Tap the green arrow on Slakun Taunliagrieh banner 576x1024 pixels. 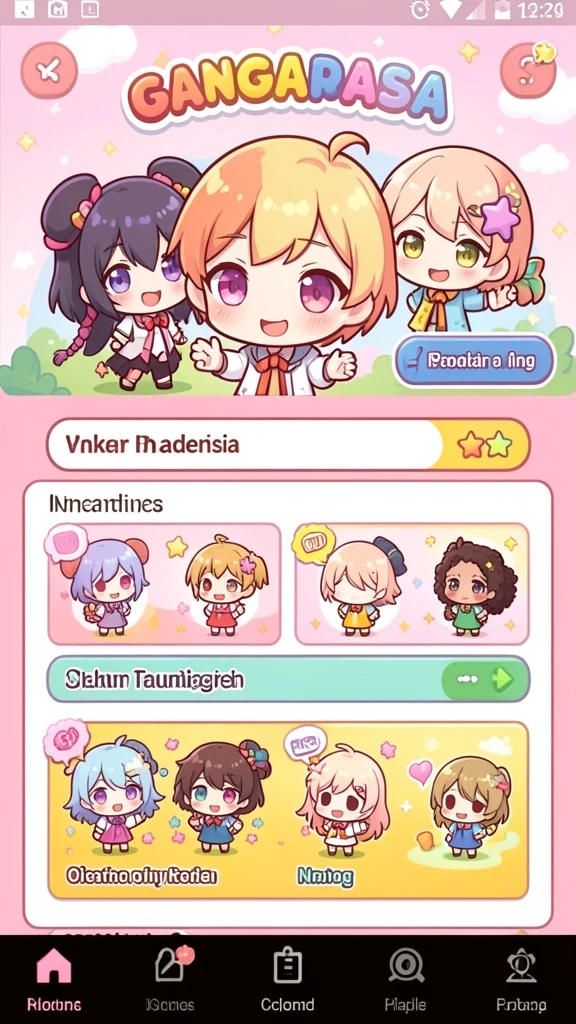[x=485, y=680]
